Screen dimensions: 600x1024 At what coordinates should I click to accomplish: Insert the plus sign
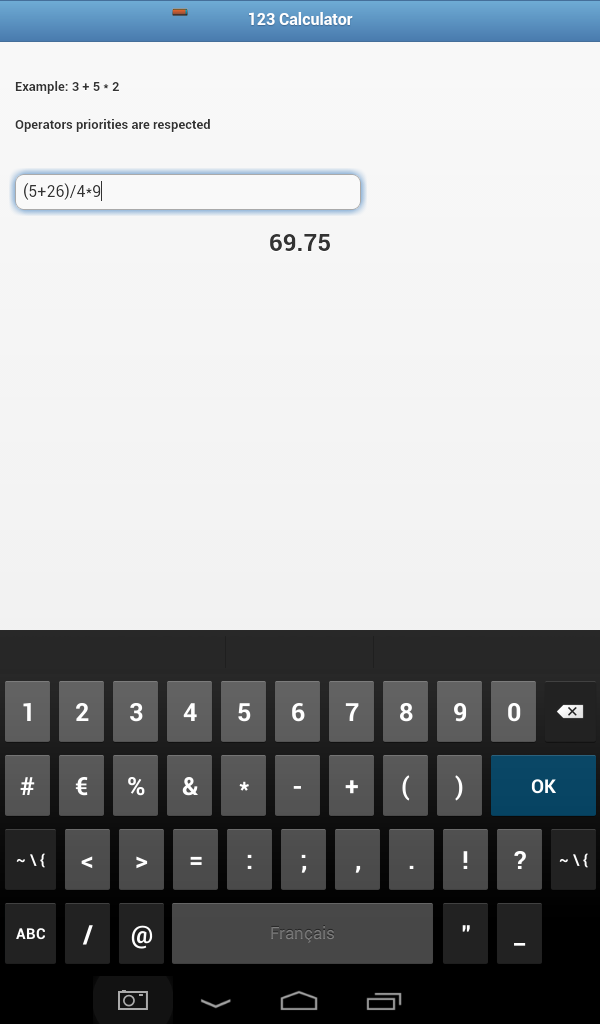pyautogui.click(x=352, y=786)
